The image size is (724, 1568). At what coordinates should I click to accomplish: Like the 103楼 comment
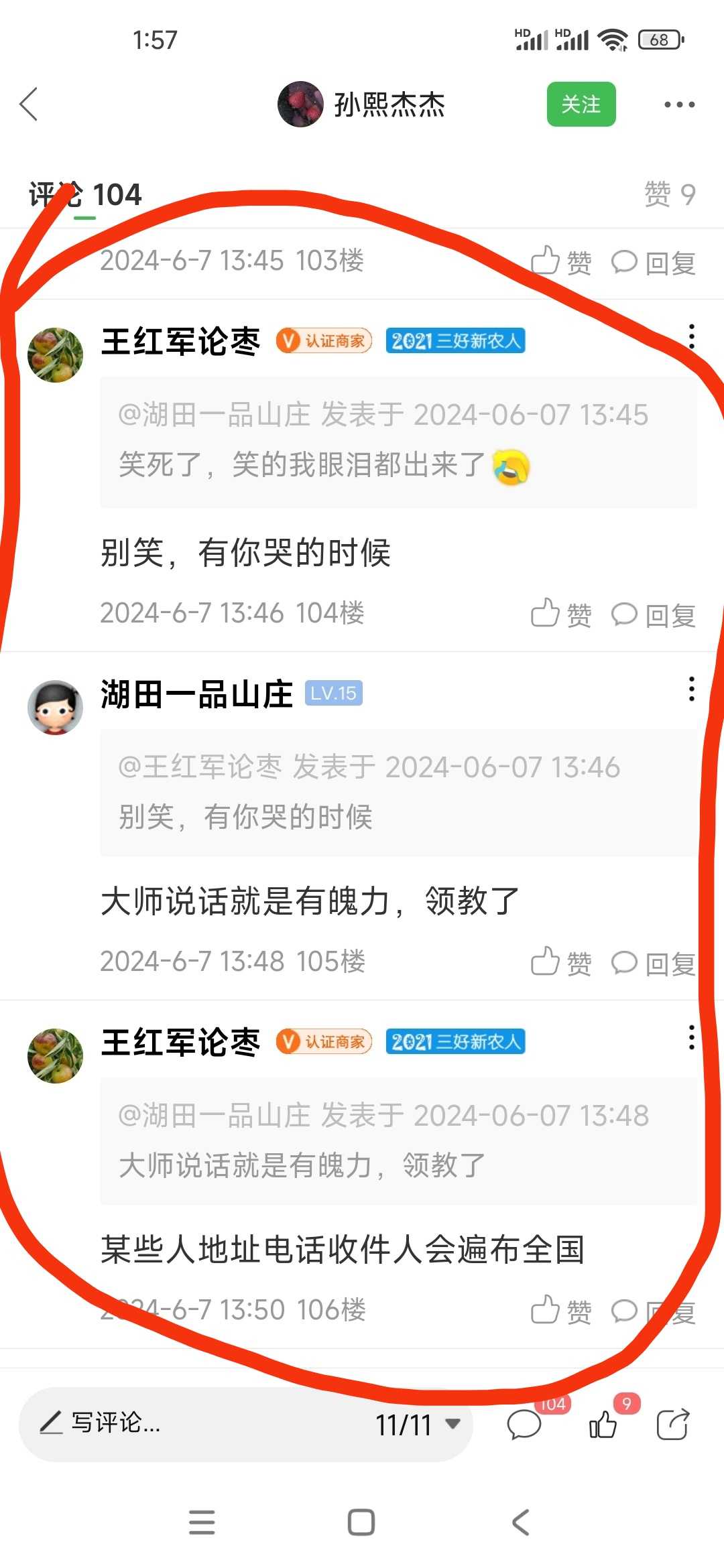pos(561,261)
